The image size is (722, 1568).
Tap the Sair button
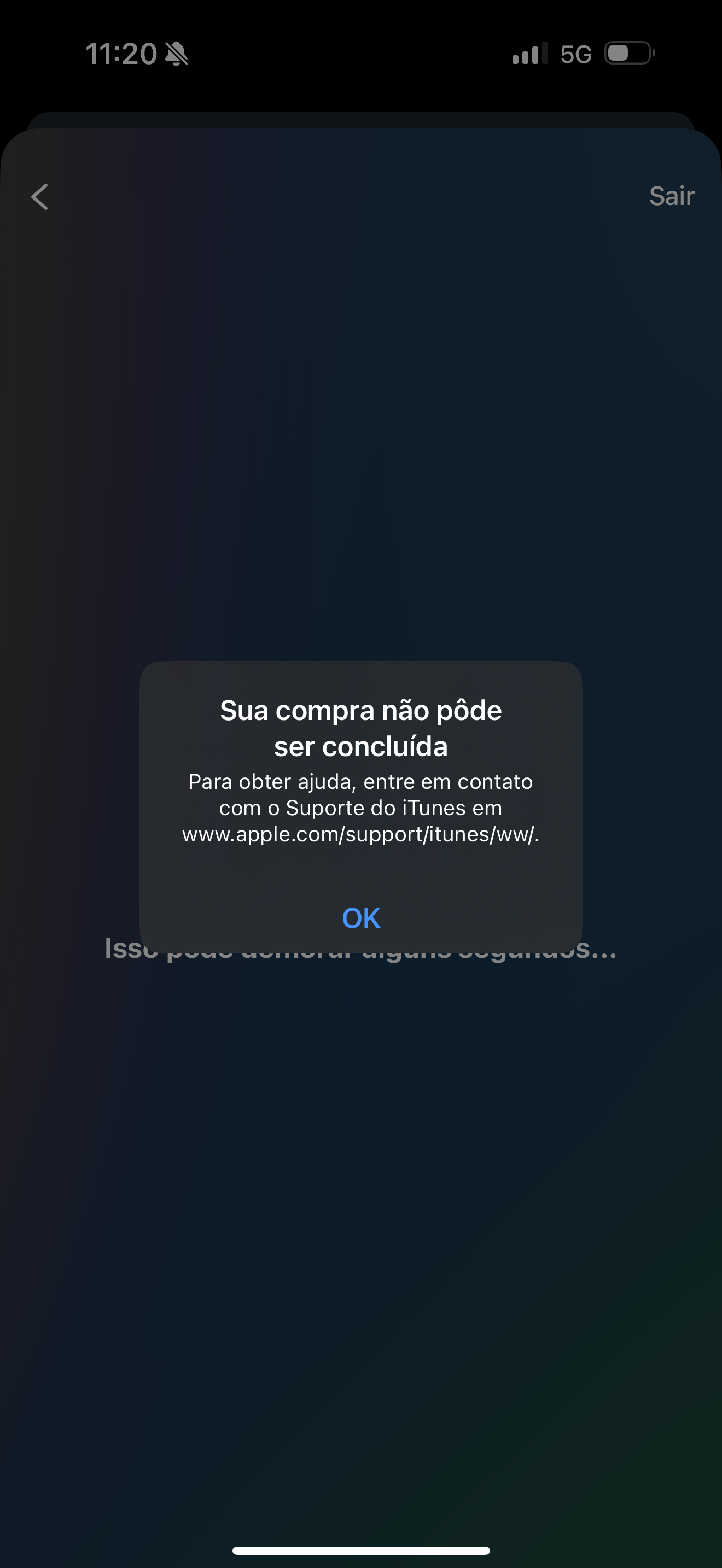[671, 196]
